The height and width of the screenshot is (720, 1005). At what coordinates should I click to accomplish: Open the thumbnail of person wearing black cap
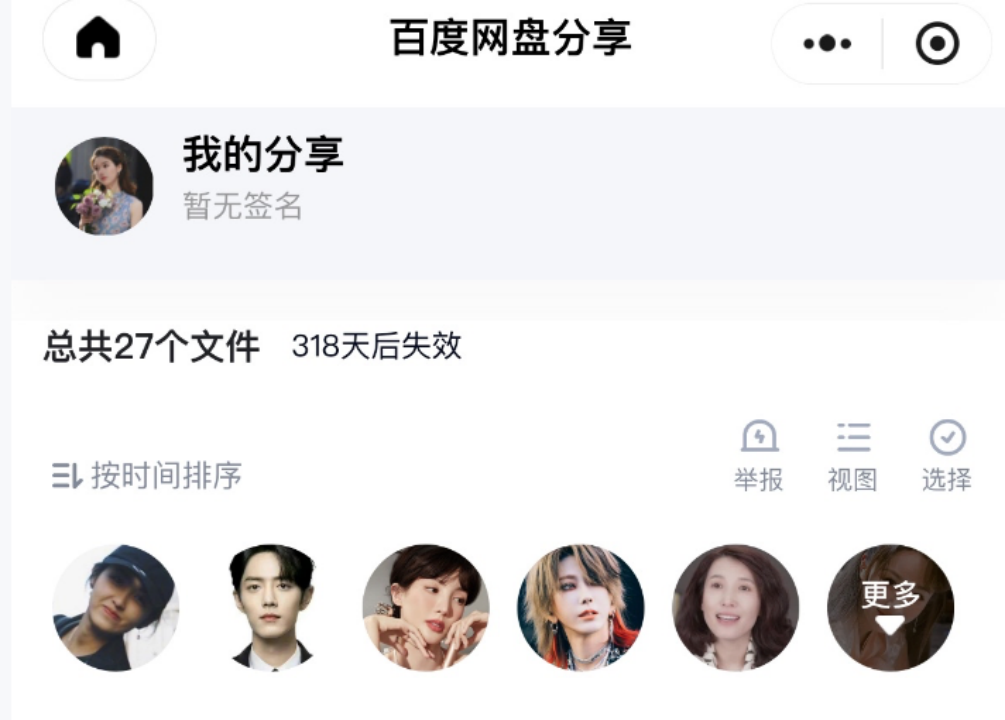[x=115, y=607]
